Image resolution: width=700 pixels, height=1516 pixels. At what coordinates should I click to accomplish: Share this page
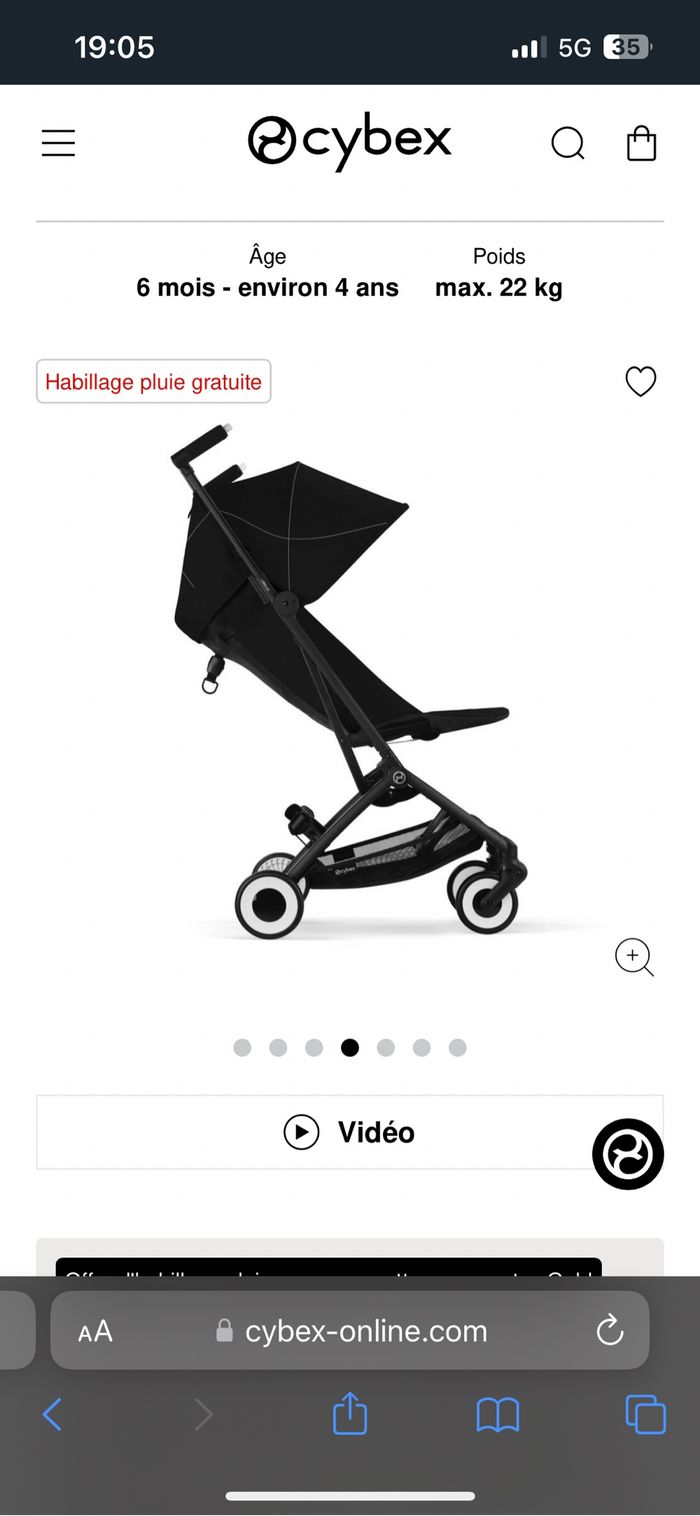[x=349, y=1414]
